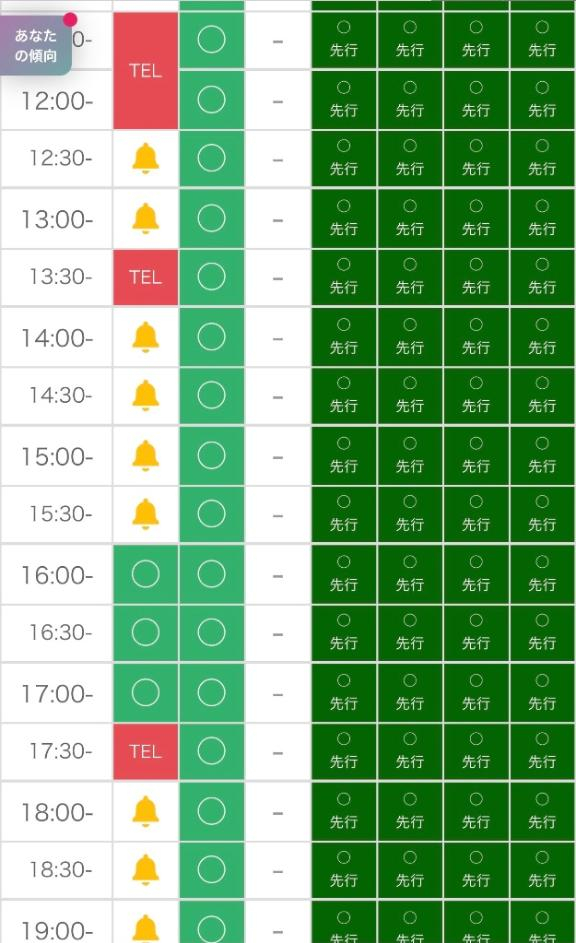Set vacancy alert bell for 18:30
576x943 pixels.
click(x=146, y=870)
